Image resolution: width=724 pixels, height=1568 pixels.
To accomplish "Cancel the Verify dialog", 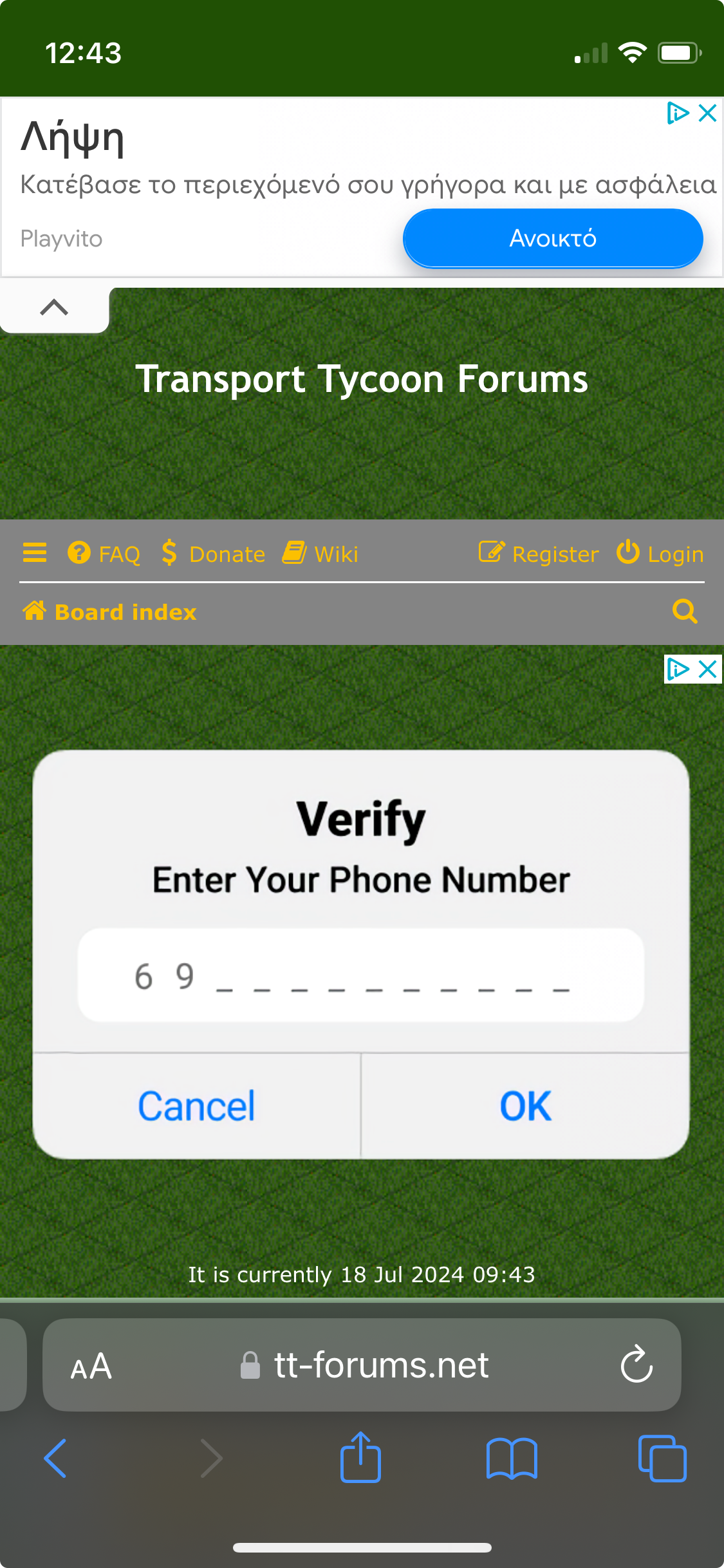I will click(x=197, y=1106).
